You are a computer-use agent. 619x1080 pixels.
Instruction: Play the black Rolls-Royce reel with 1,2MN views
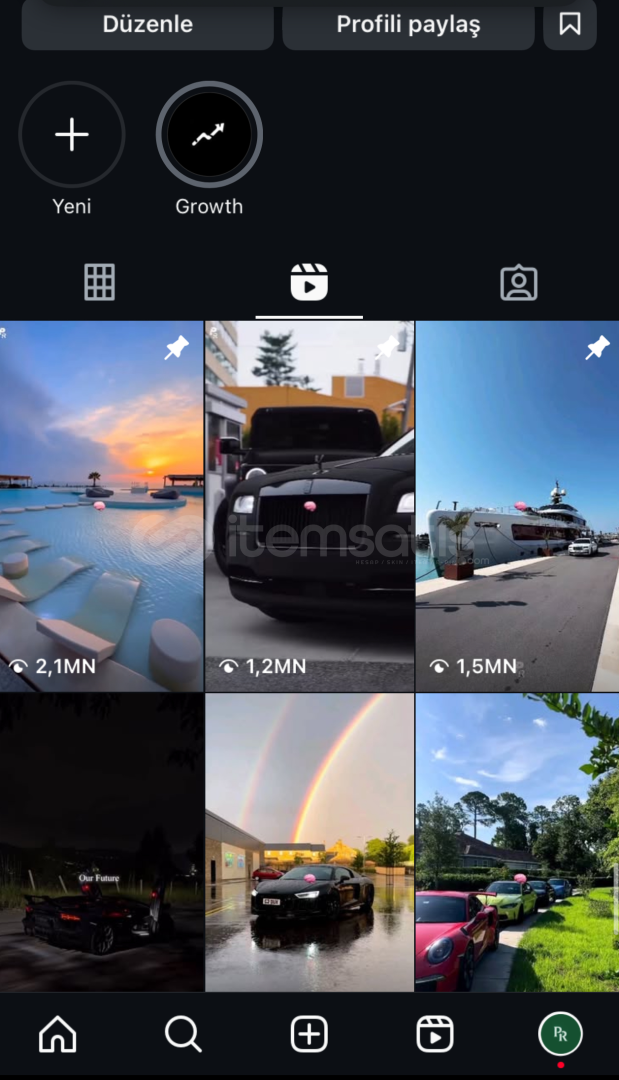point(310,506)
